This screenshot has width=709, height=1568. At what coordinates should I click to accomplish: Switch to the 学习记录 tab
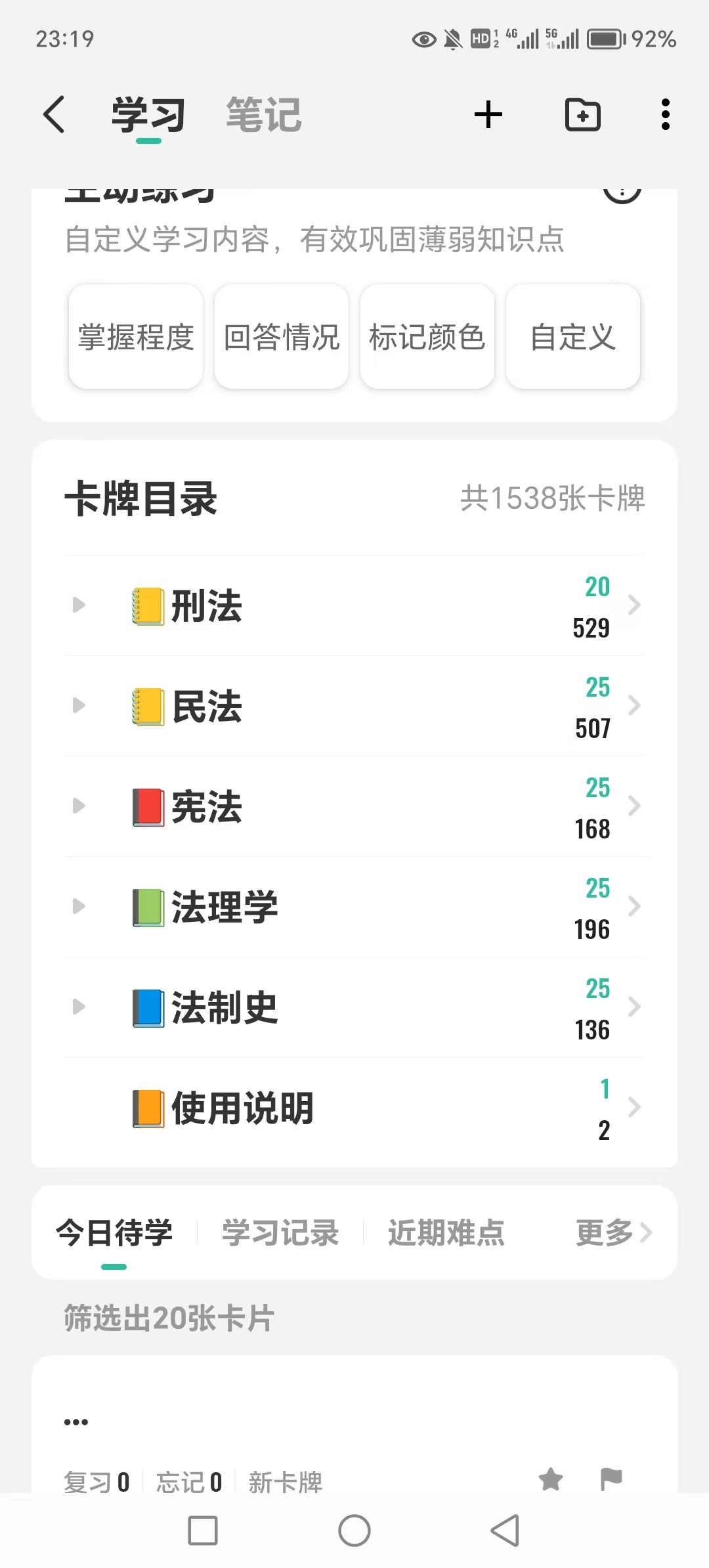[280, 1232]
